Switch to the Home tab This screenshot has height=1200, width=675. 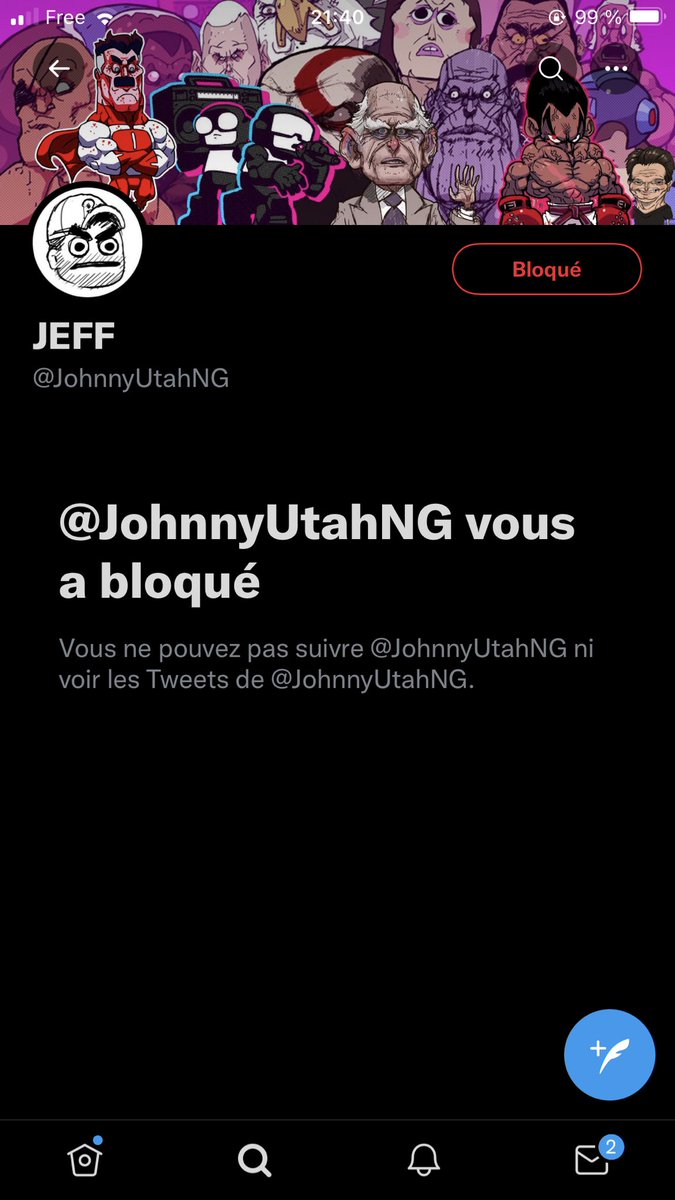pos(85,1159)
